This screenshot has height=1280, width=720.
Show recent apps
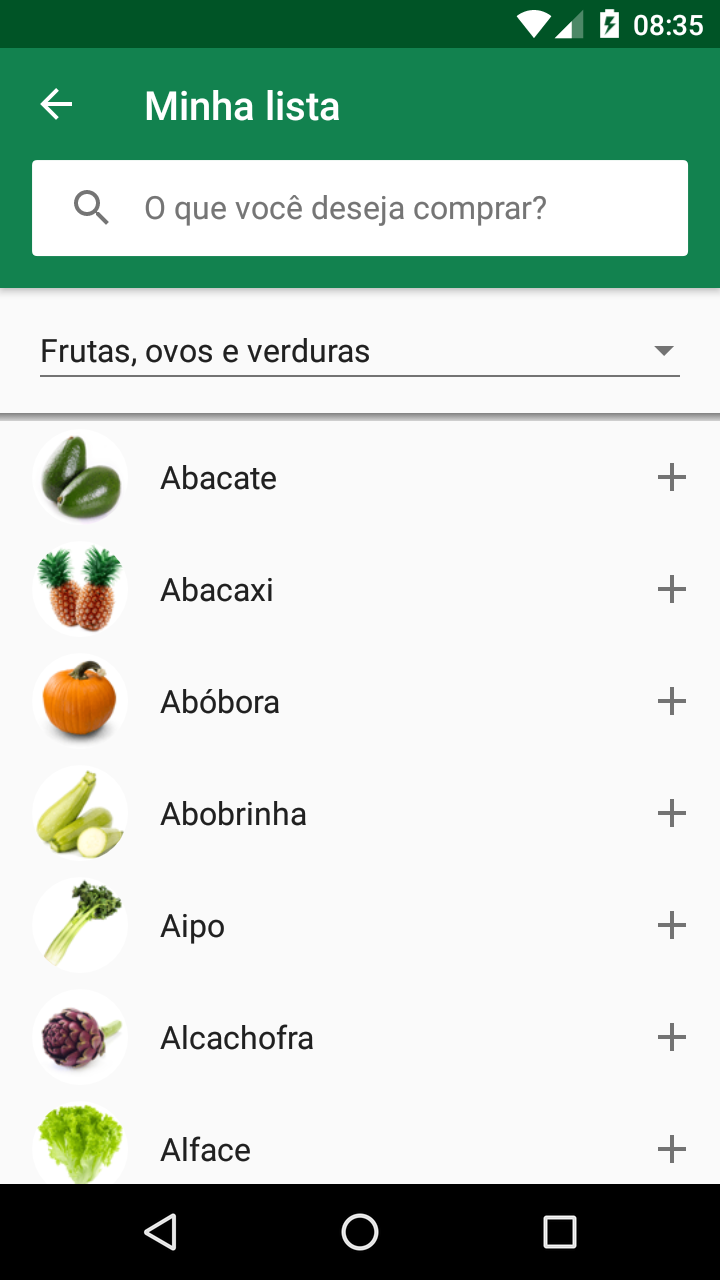(560, 1232)
